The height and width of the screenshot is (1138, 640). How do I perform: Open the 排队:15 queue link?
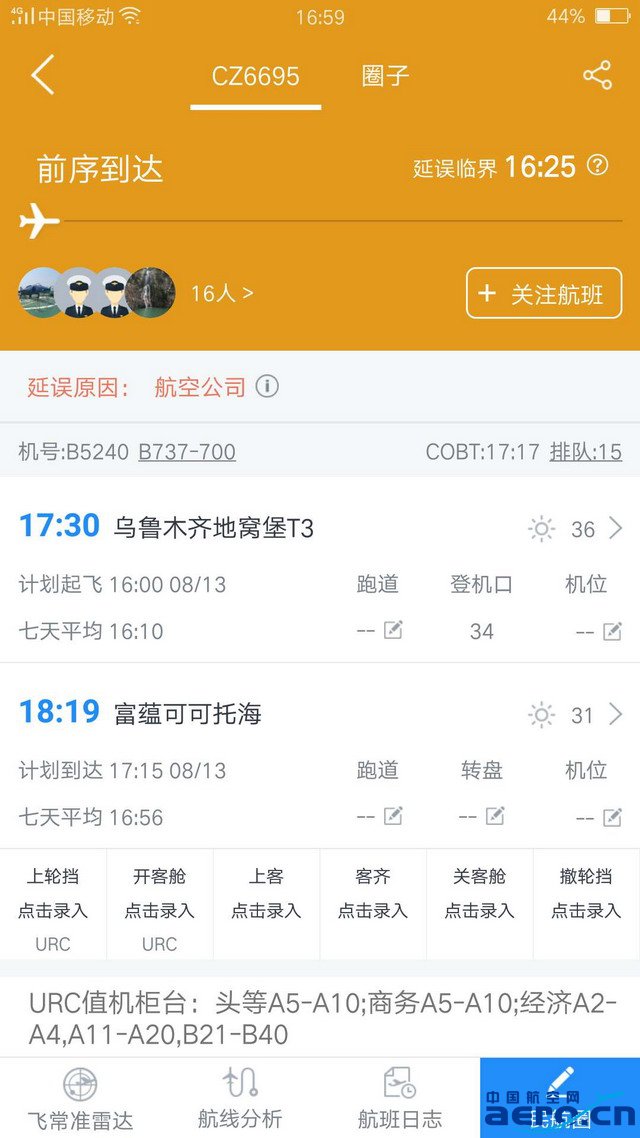pyautogui.click(x=586, y=452)
